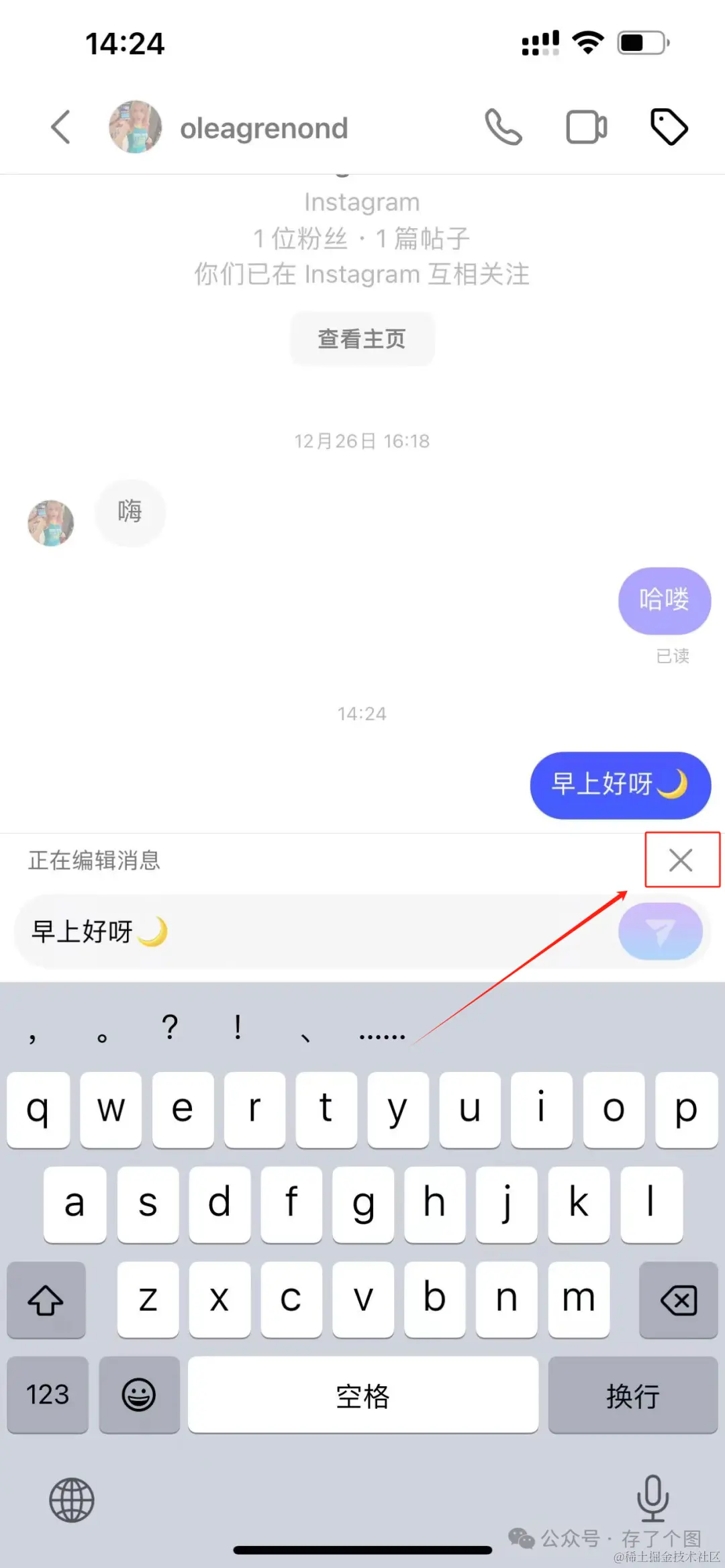Start a voice call with oleagrenond
The height and width of the screenshot is (1568, 725).
click(x=503, y=128)
